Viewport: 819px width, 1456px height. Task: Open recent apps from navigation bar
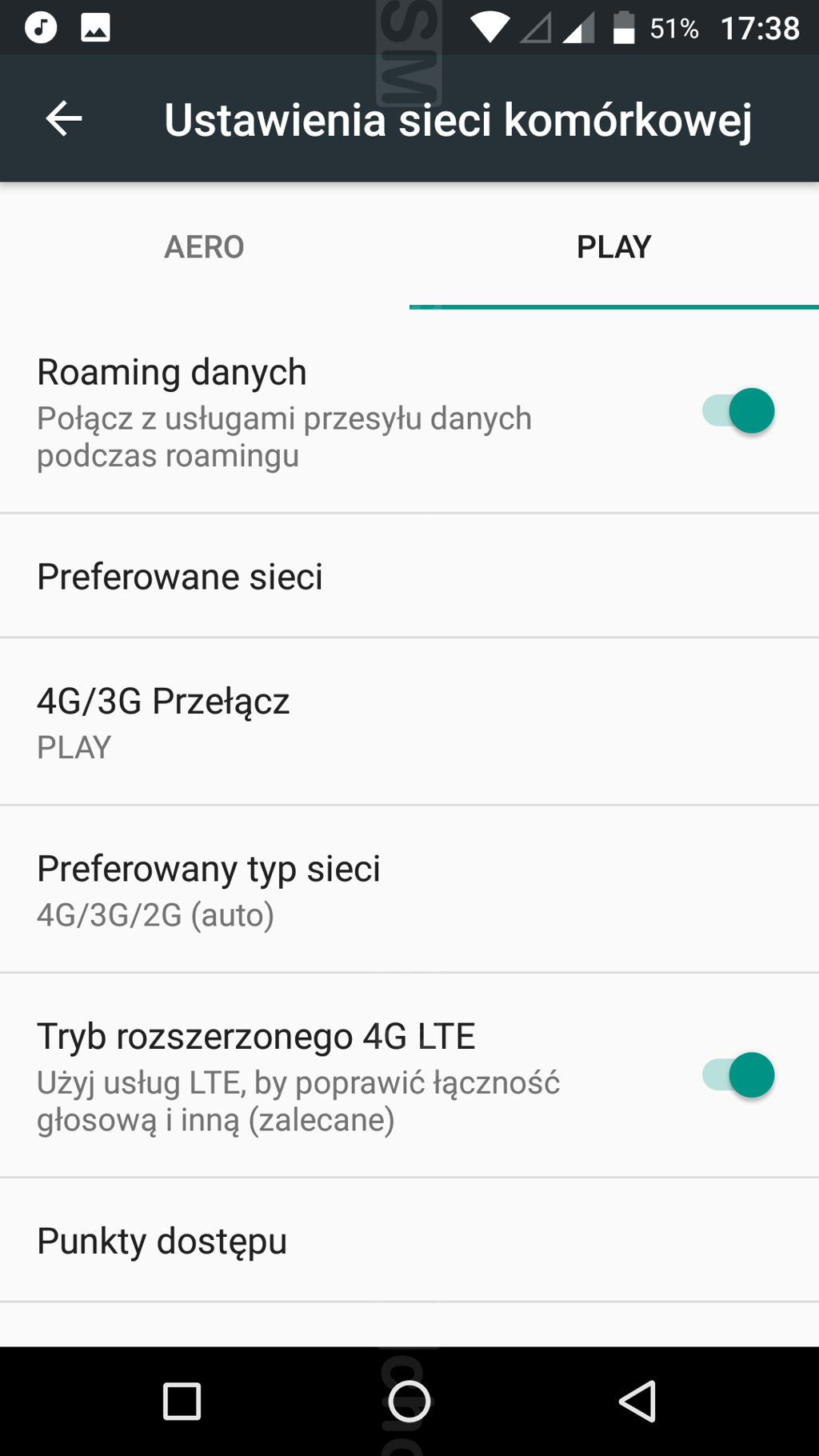[182, 1401]
